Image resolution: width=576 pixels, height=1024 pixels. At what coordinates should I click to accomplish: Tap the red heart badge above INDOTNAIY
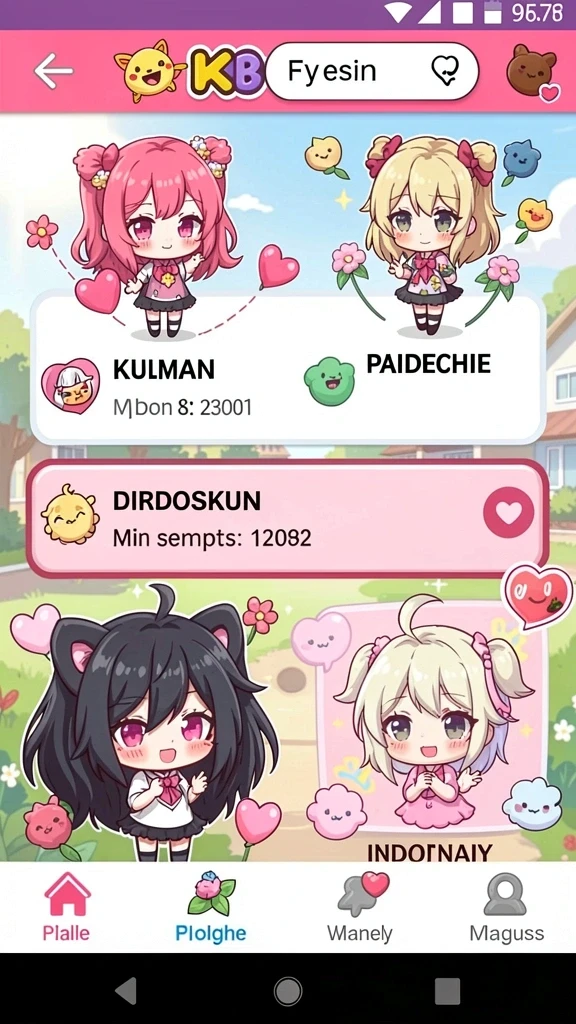537,596
